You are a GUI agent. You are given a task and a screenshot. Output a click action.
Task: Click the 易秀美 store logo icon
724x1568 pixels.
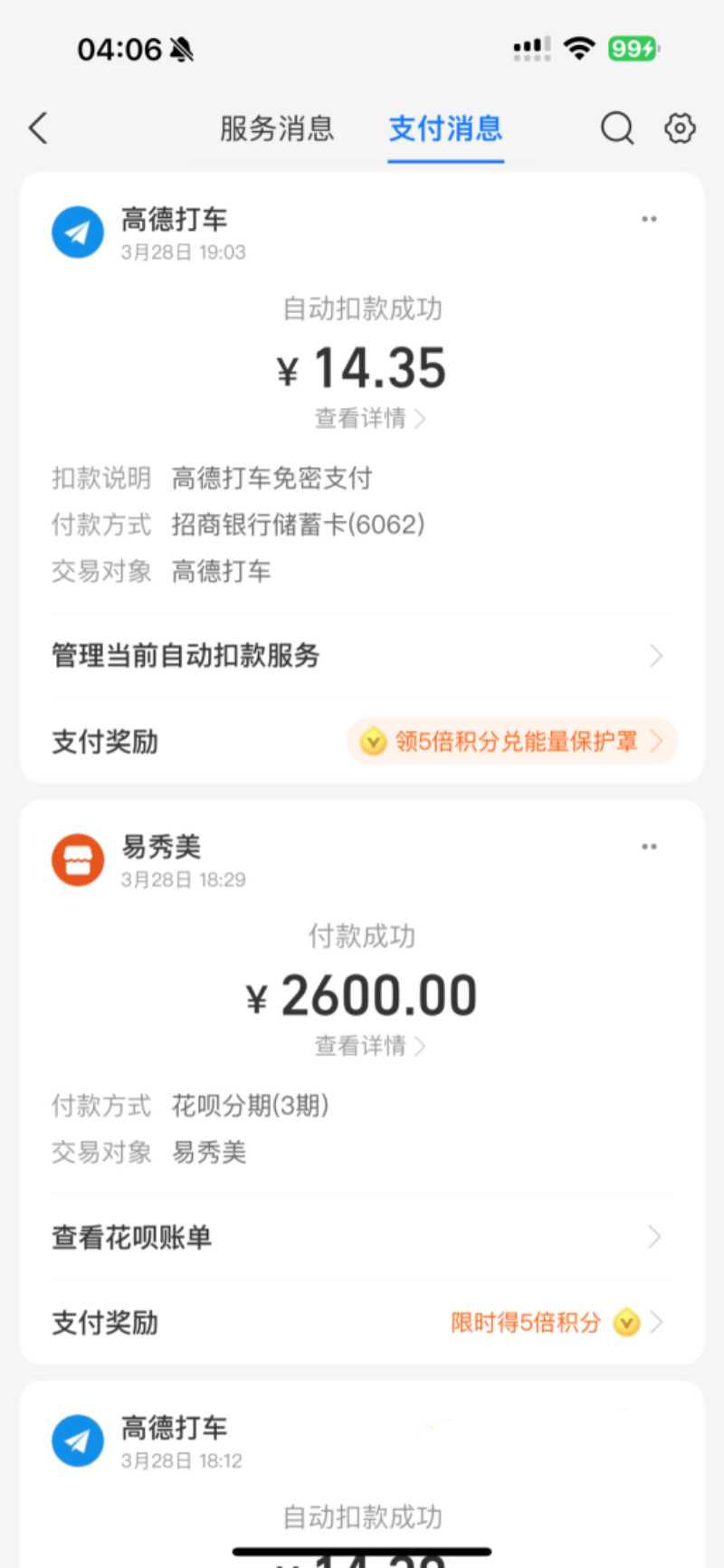[77, 859]
